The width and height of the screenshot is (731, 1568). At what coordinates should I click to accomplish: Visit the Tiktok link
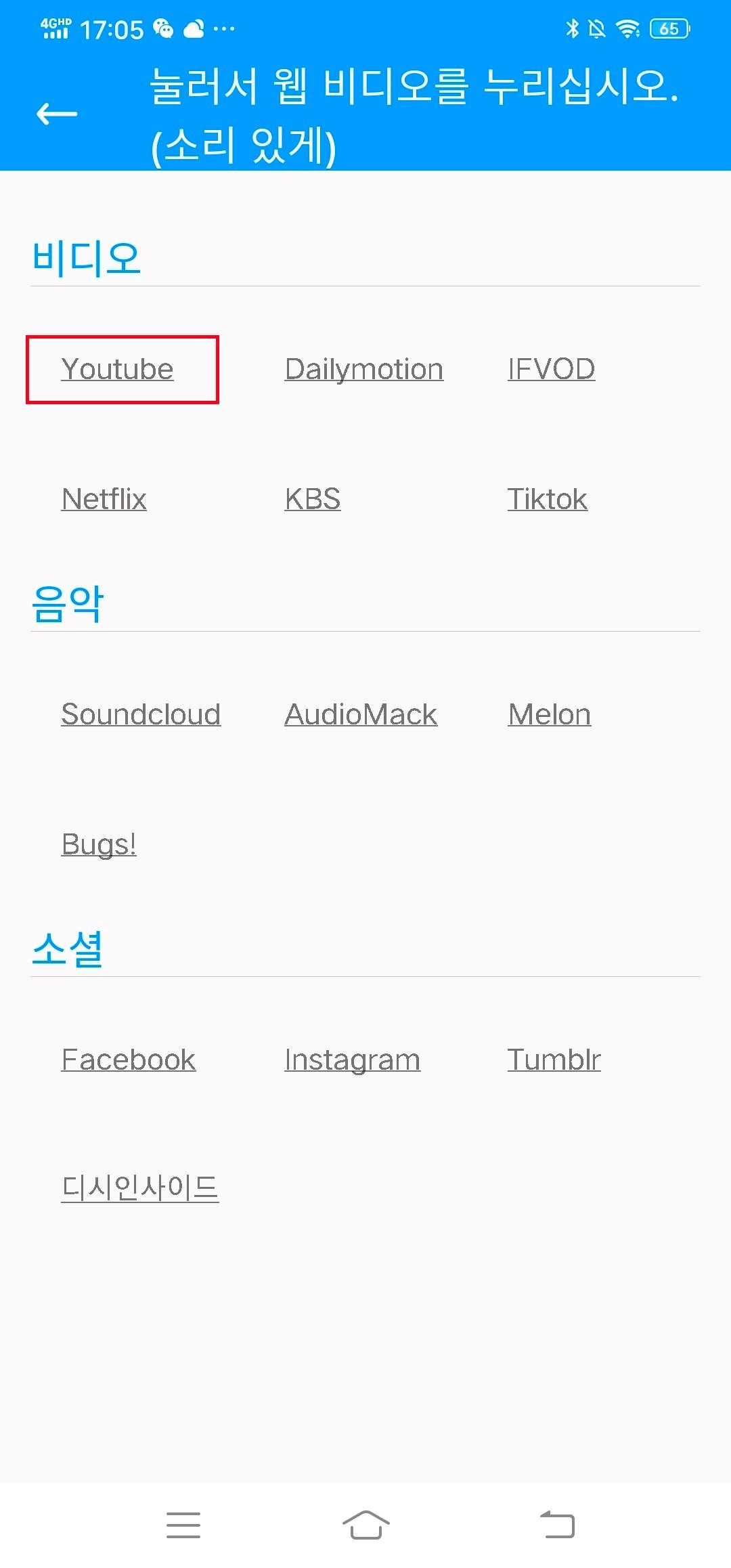click(548, 500)
